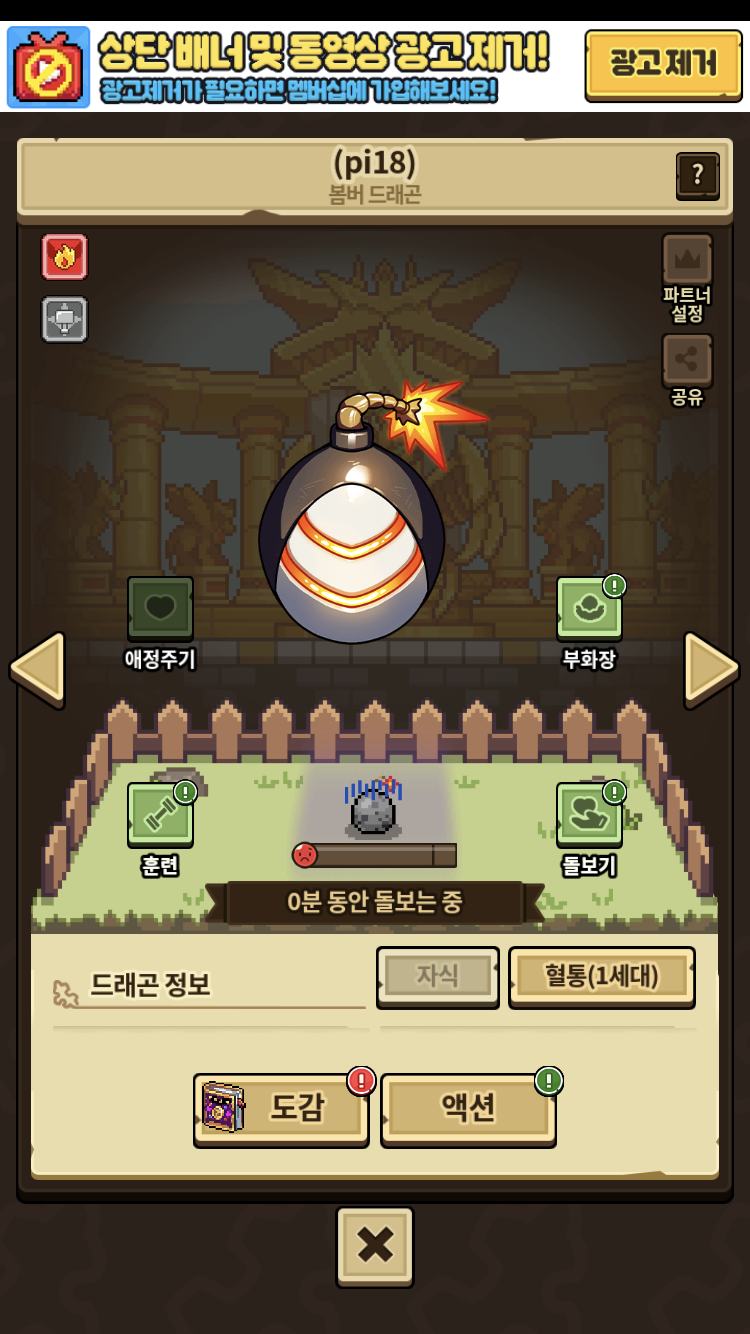Go to previous dragon with left arrow
Image resolution: width=750 pixels, height=1334 pixels.
(38, 667)
